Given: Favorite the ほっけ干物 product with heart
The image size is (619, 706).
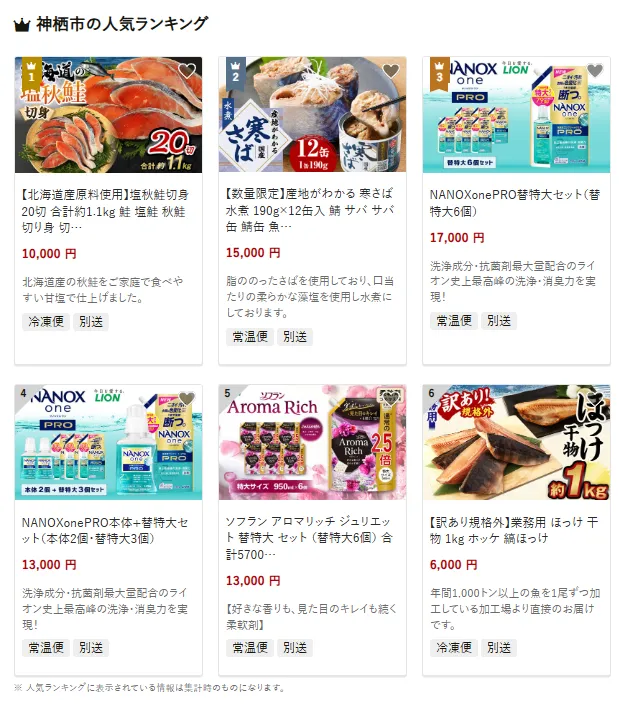Looking at the screenshot, I should [594, 398].
